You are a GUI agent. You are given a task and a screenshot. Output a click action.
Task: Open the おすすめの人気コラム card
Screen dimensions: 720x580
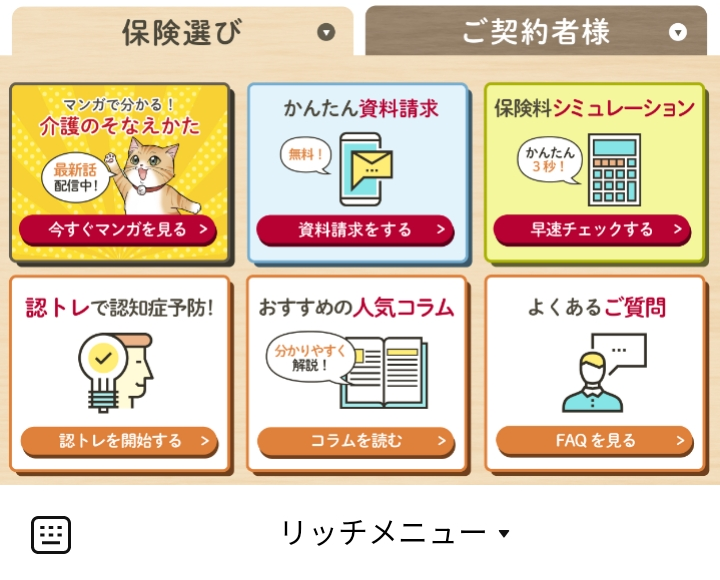[x=357, y=373]
